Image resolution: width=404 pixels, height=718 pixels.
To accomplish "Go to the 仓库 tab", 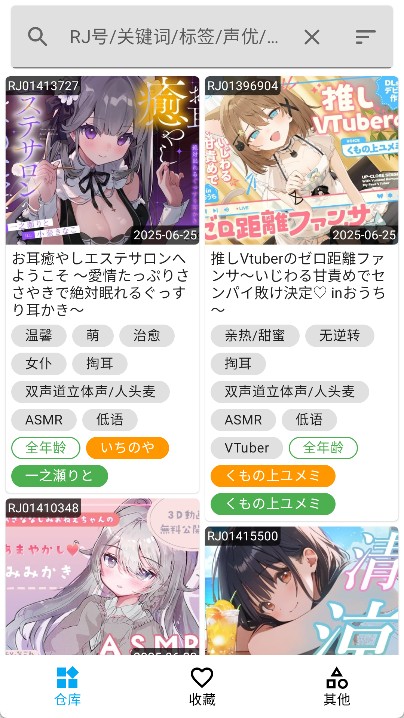I will [x=67, y=686].
